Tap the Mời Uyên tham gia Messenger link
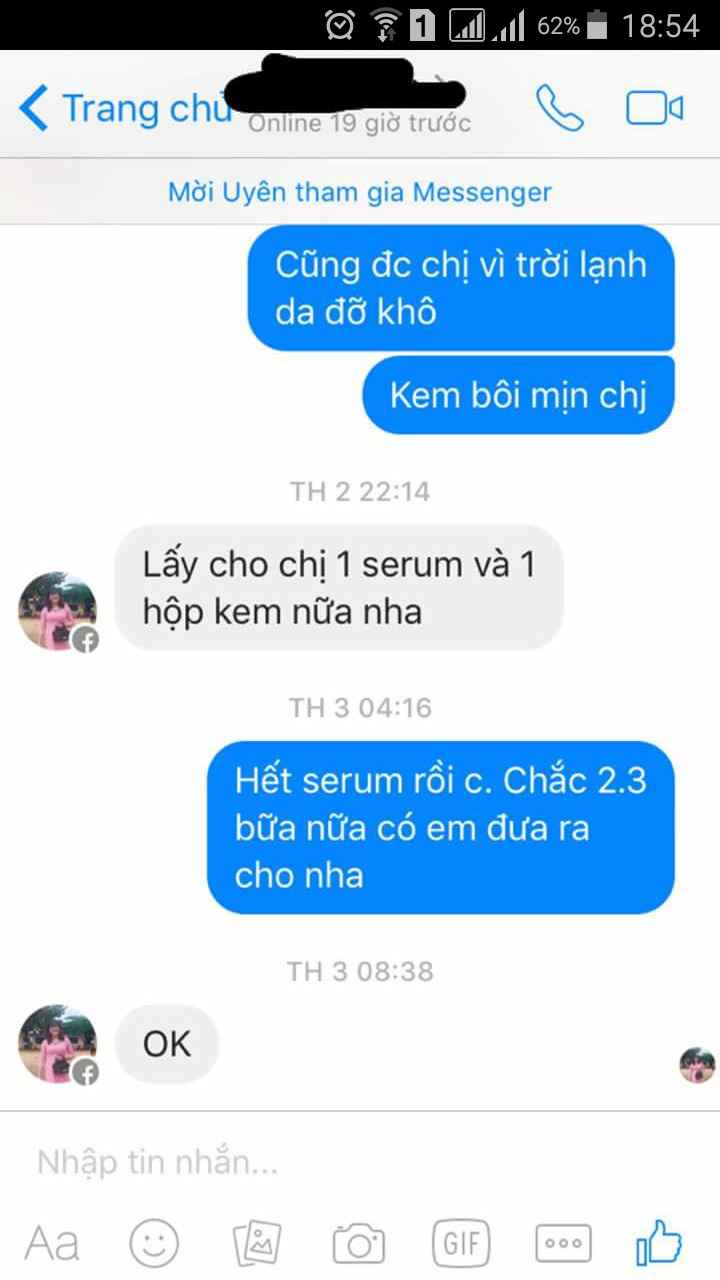This screenshot has width=720, height=1280. pos(360,191)
